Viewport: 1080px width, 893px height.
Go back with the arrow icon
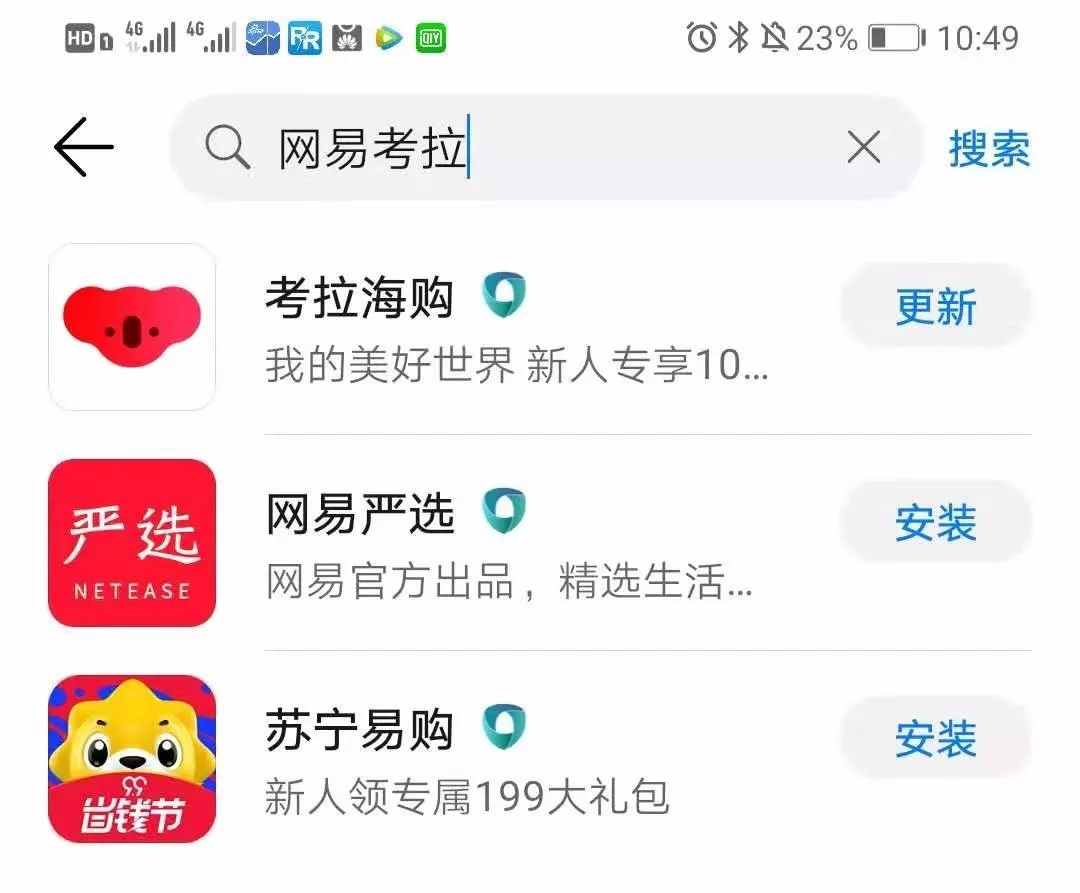coord(83,148)
